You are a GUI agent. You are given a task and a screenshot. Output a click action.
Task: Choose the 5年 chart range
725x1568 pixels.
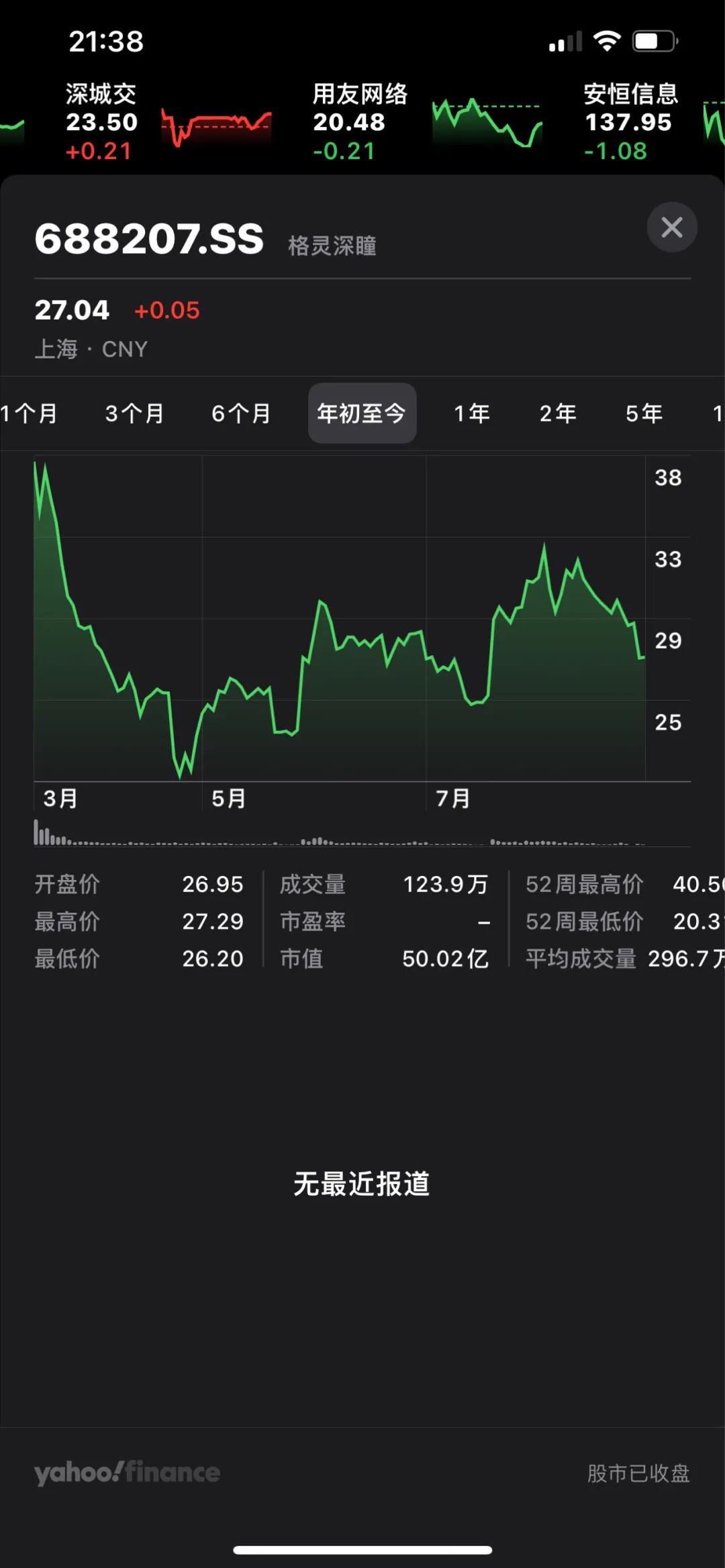(x=644, y=413)
